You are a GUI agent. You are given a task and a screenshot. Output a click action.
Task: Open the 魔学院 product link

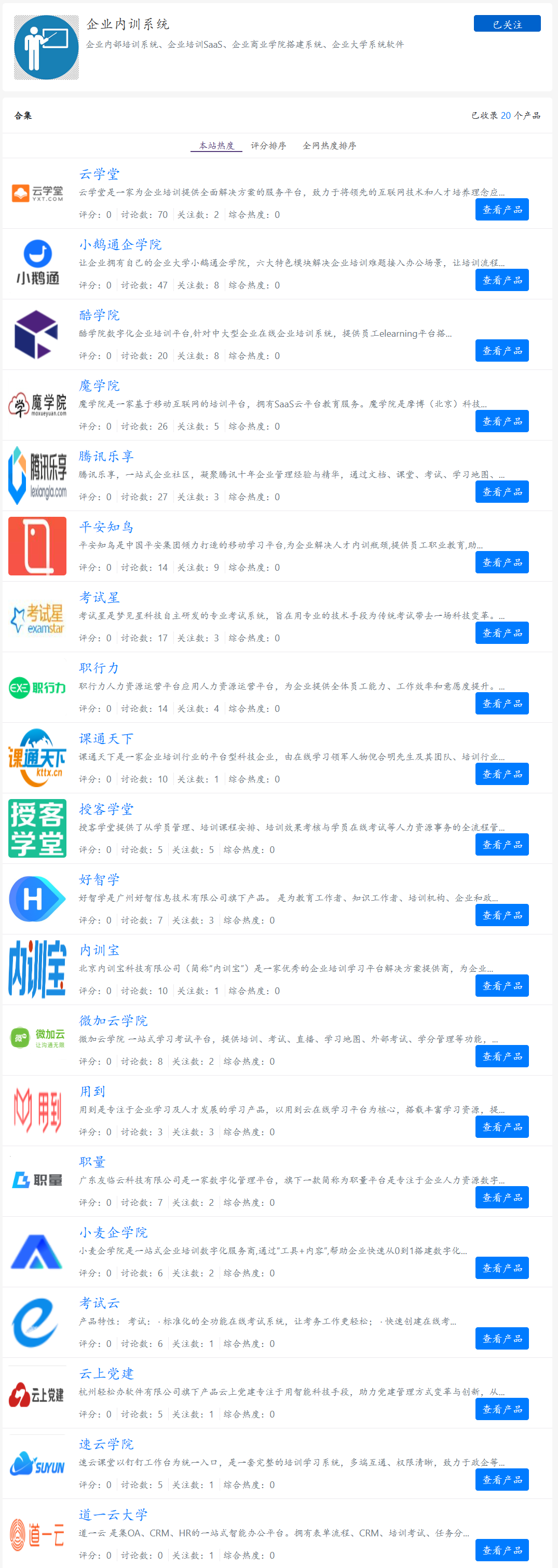(99, 386)
